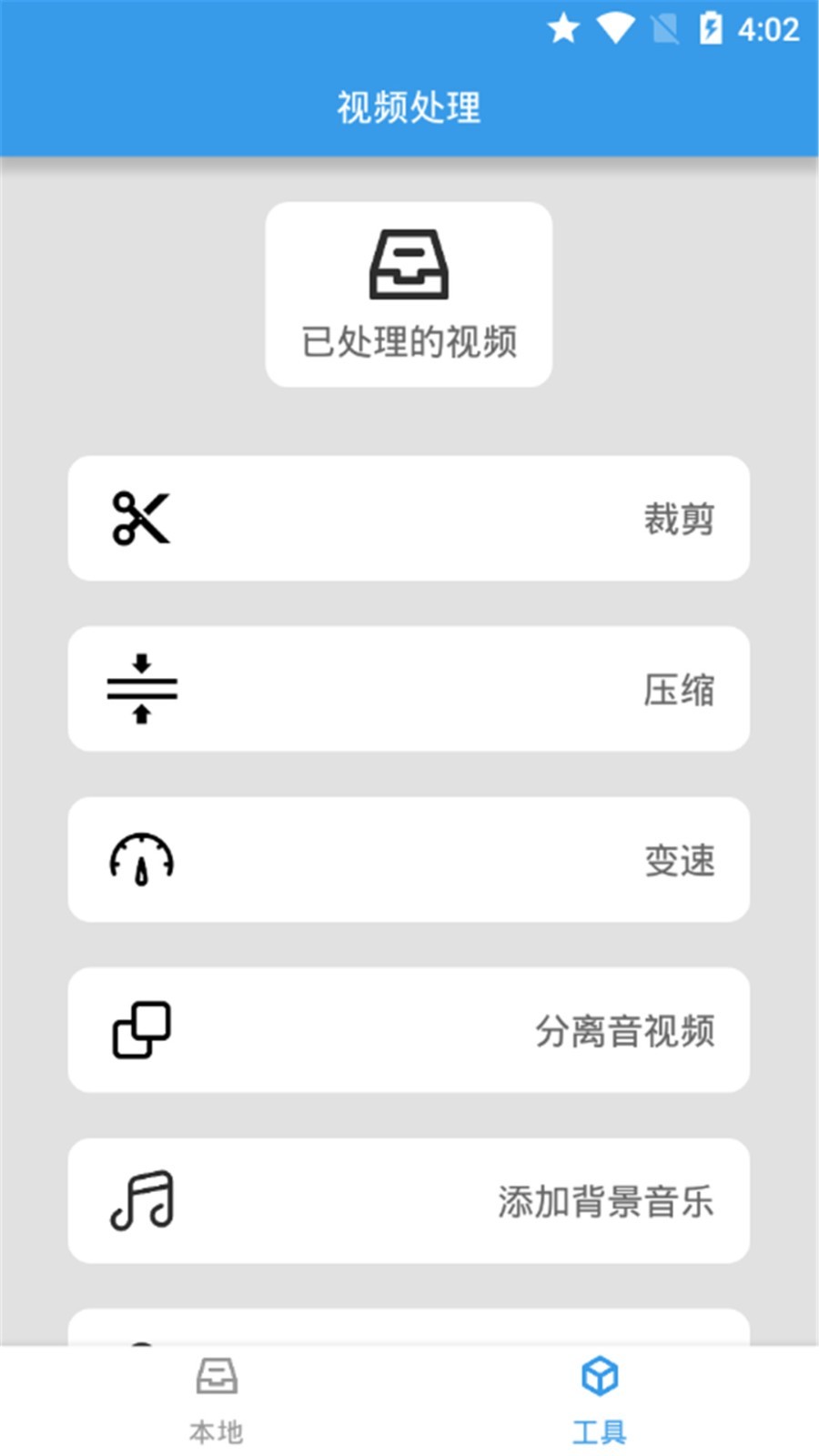Tap the battery icon in the status bar

click(711, 28)
